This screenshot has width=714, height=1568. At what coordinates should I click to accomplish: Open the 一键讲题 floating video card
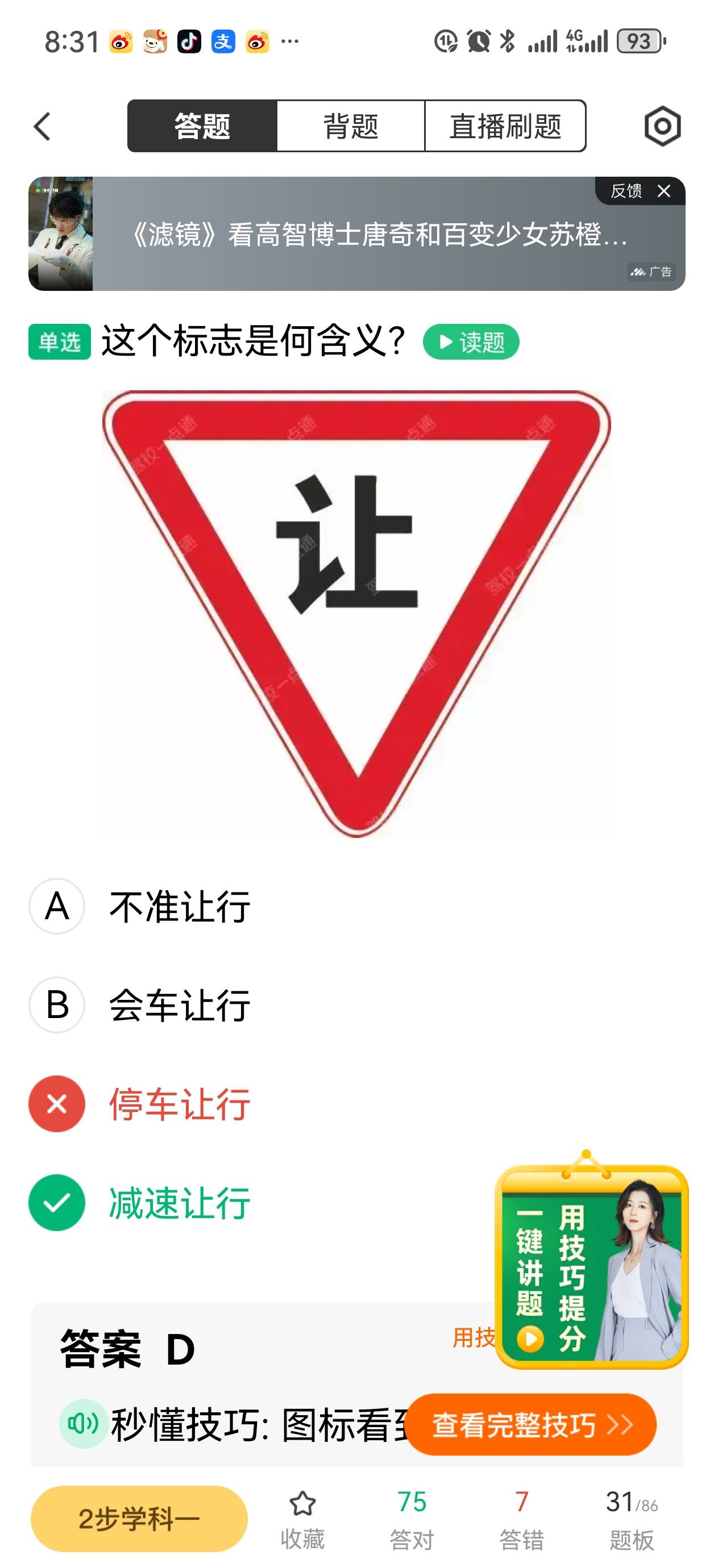coord(592,1266)
